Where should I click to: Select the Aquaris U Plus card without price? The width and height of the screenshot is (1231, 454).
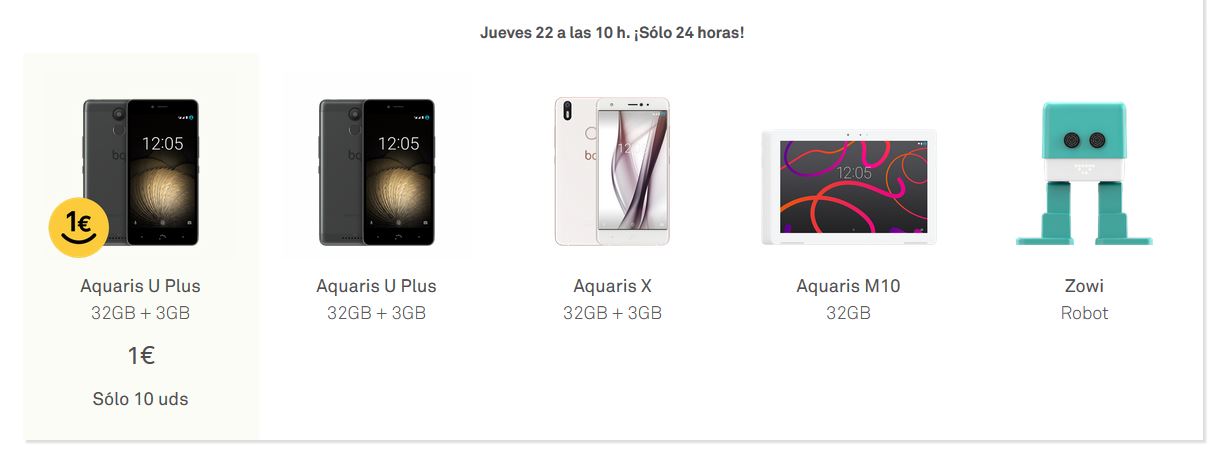[376, 200]
